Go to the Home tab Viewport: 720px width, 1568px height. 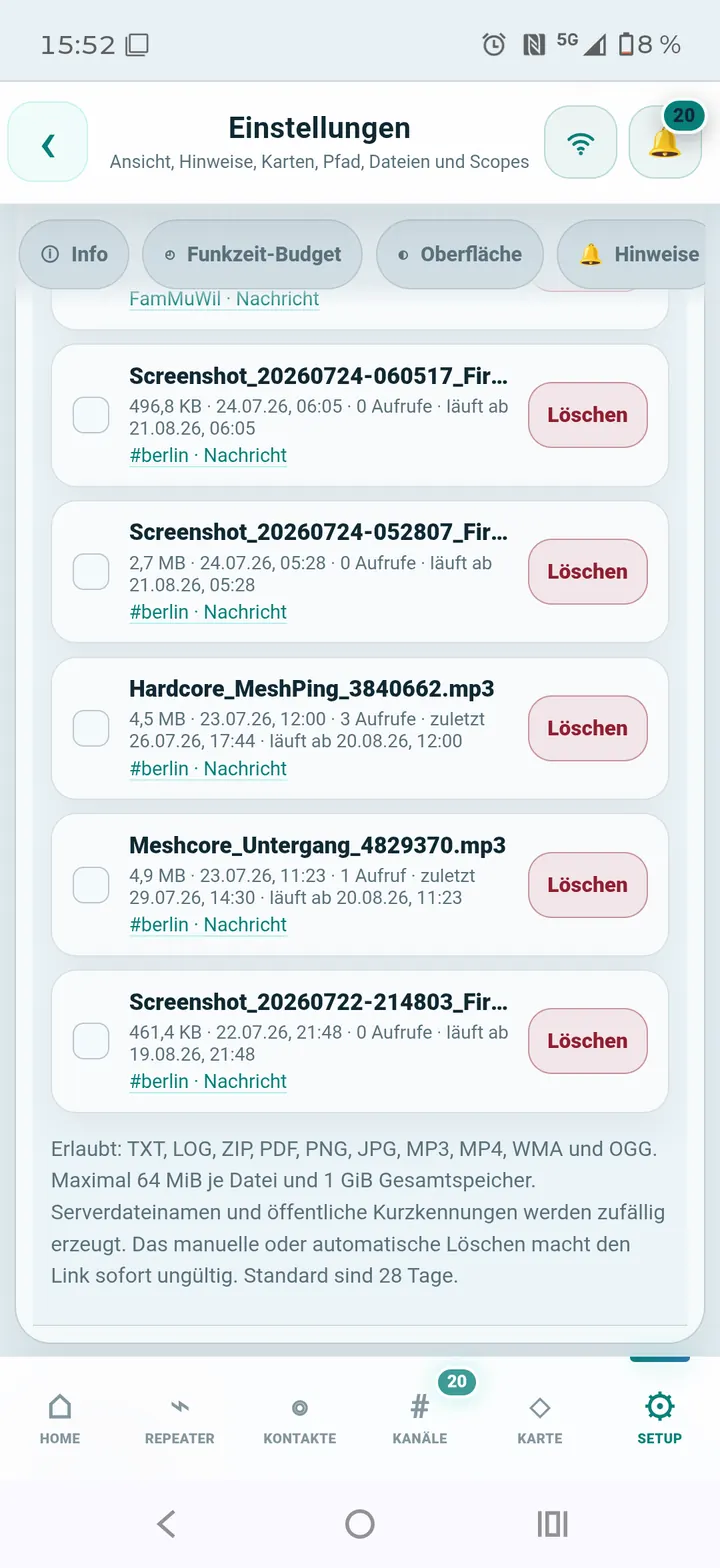(x=60, y=1420)
